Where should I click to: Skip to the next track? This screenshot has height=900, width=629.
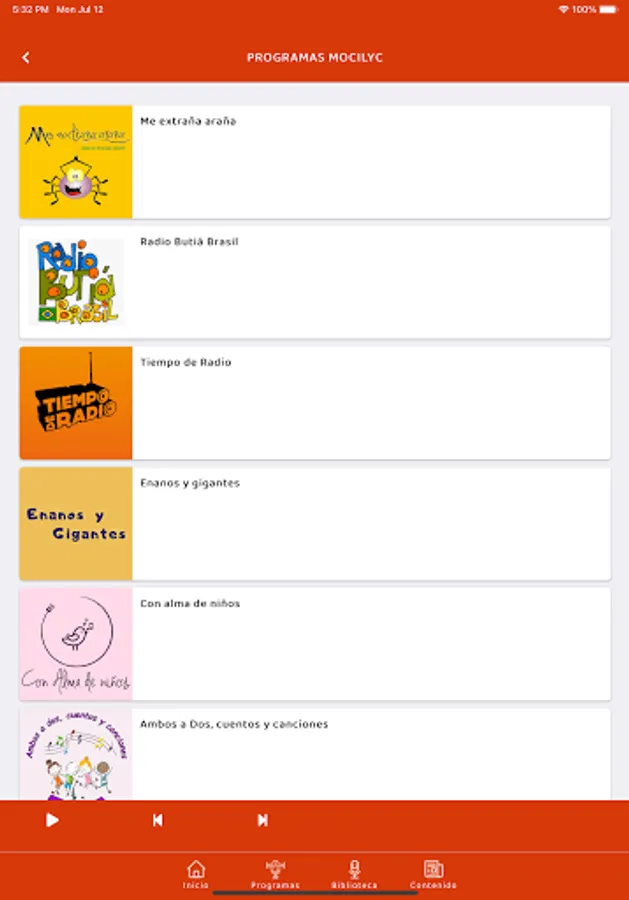[263, 820]
